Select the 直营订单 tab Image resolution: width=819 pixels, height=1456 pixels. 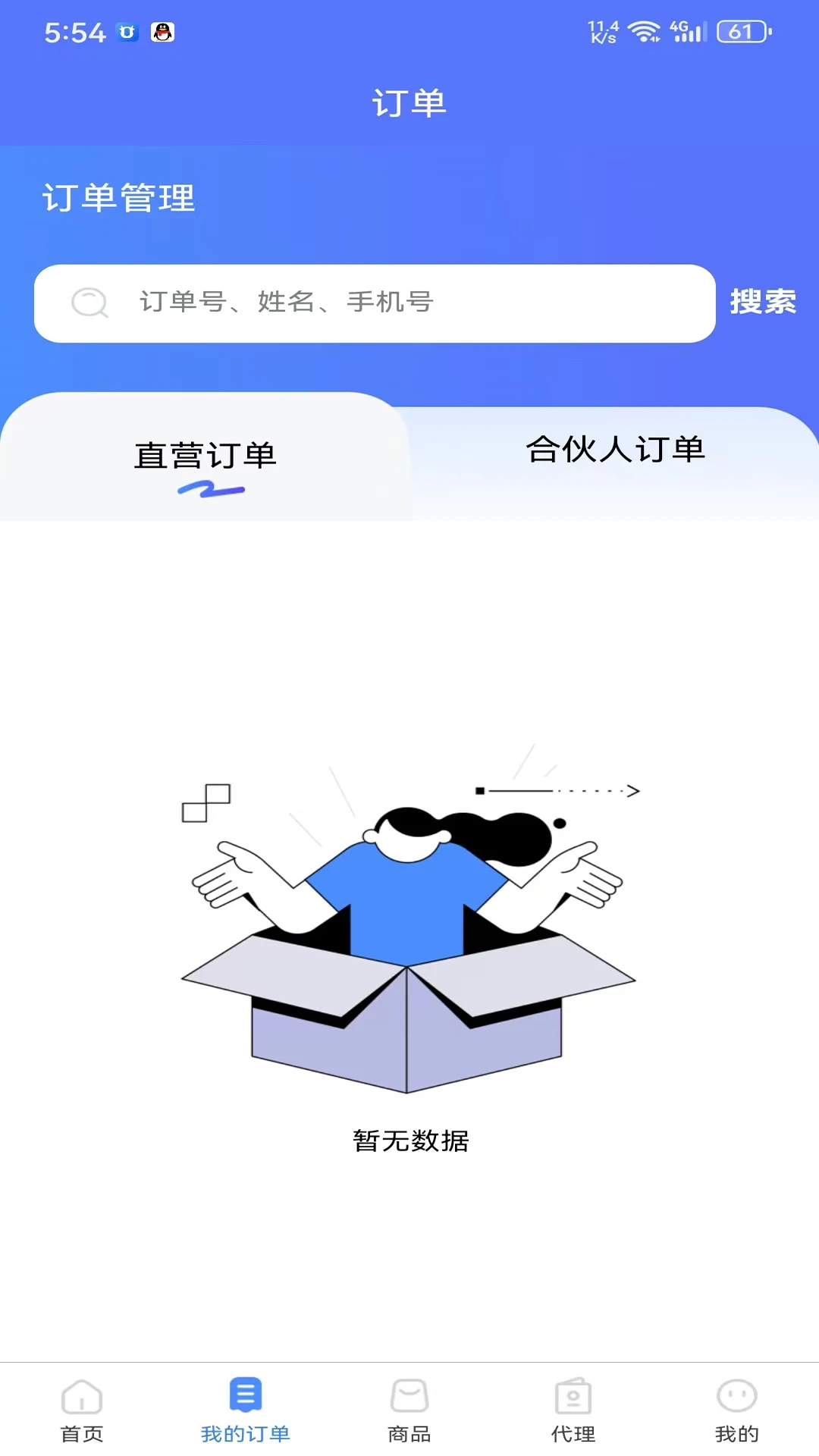click(x=205, y=455)
